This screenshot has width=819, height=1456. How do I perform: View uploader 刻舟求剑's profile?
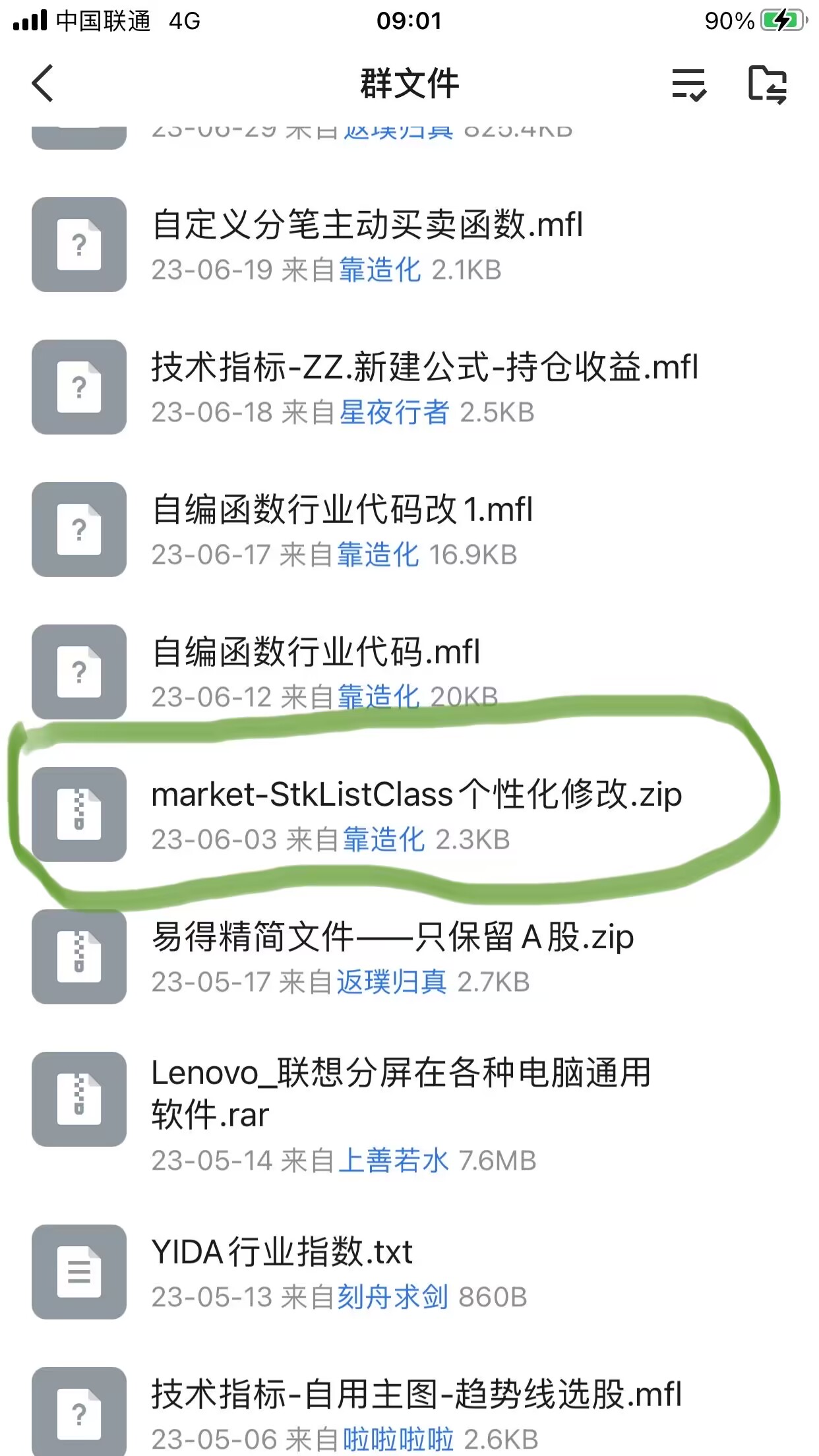click(392, 1297)
